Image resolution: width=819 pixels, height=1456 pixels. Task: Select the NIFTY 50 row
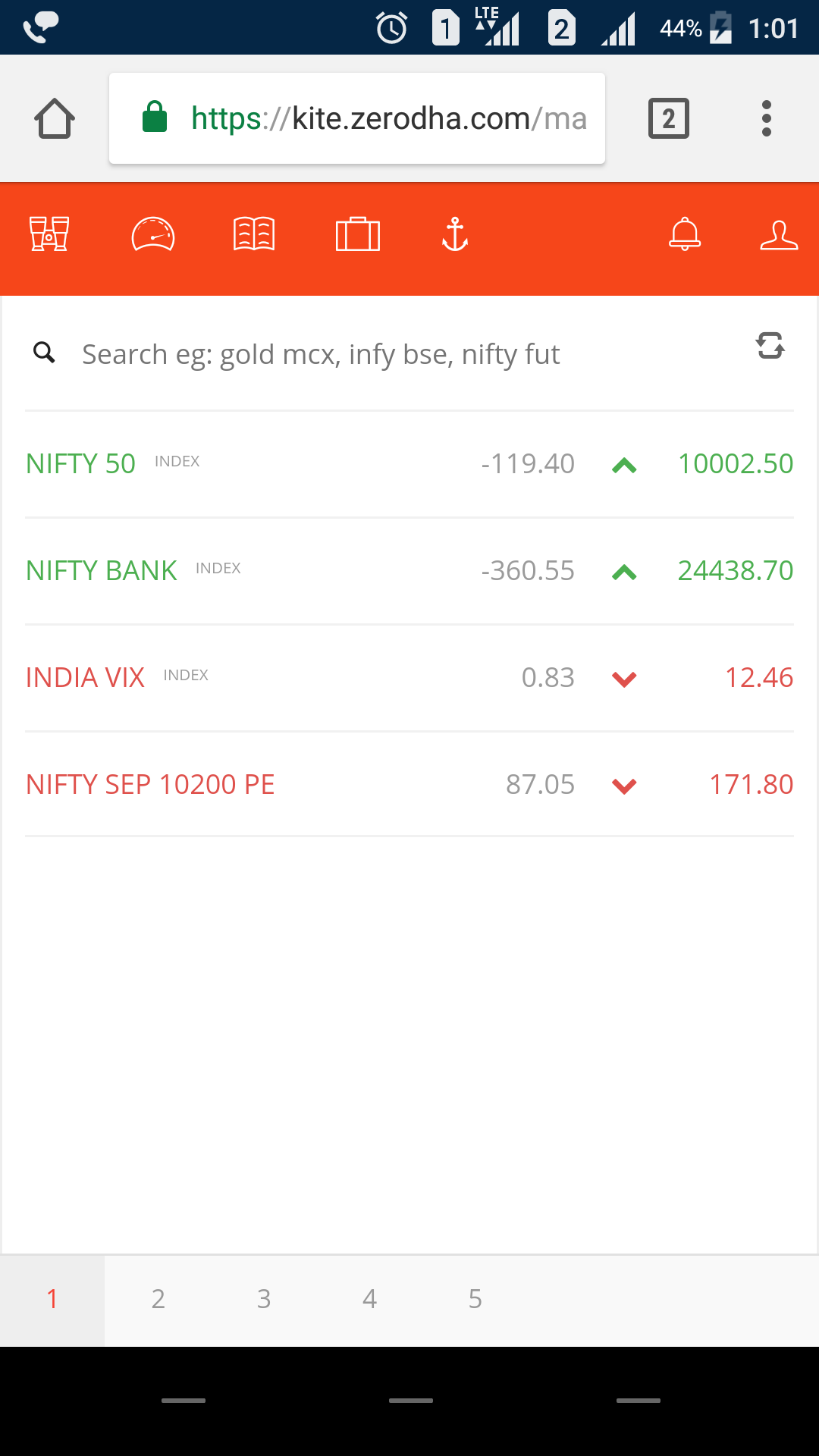(x=409, y=464)
